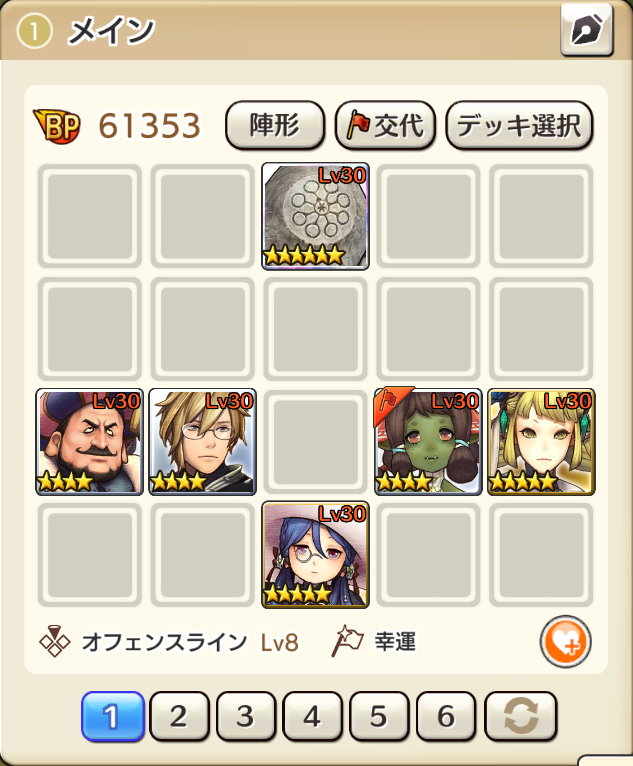
Task: Switch to deck slot 4
Action: (312, 716)
